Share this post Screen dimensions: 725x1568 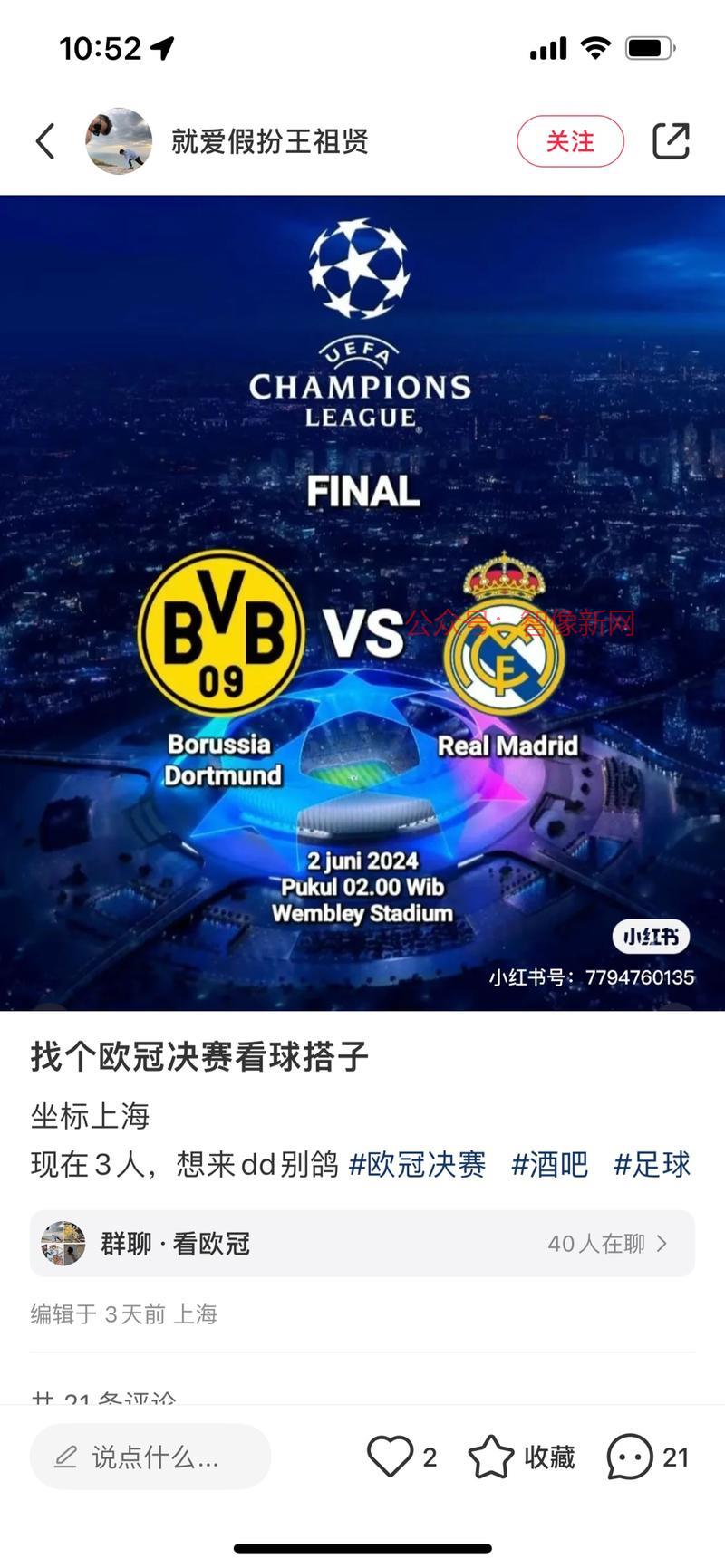[671, 141]
